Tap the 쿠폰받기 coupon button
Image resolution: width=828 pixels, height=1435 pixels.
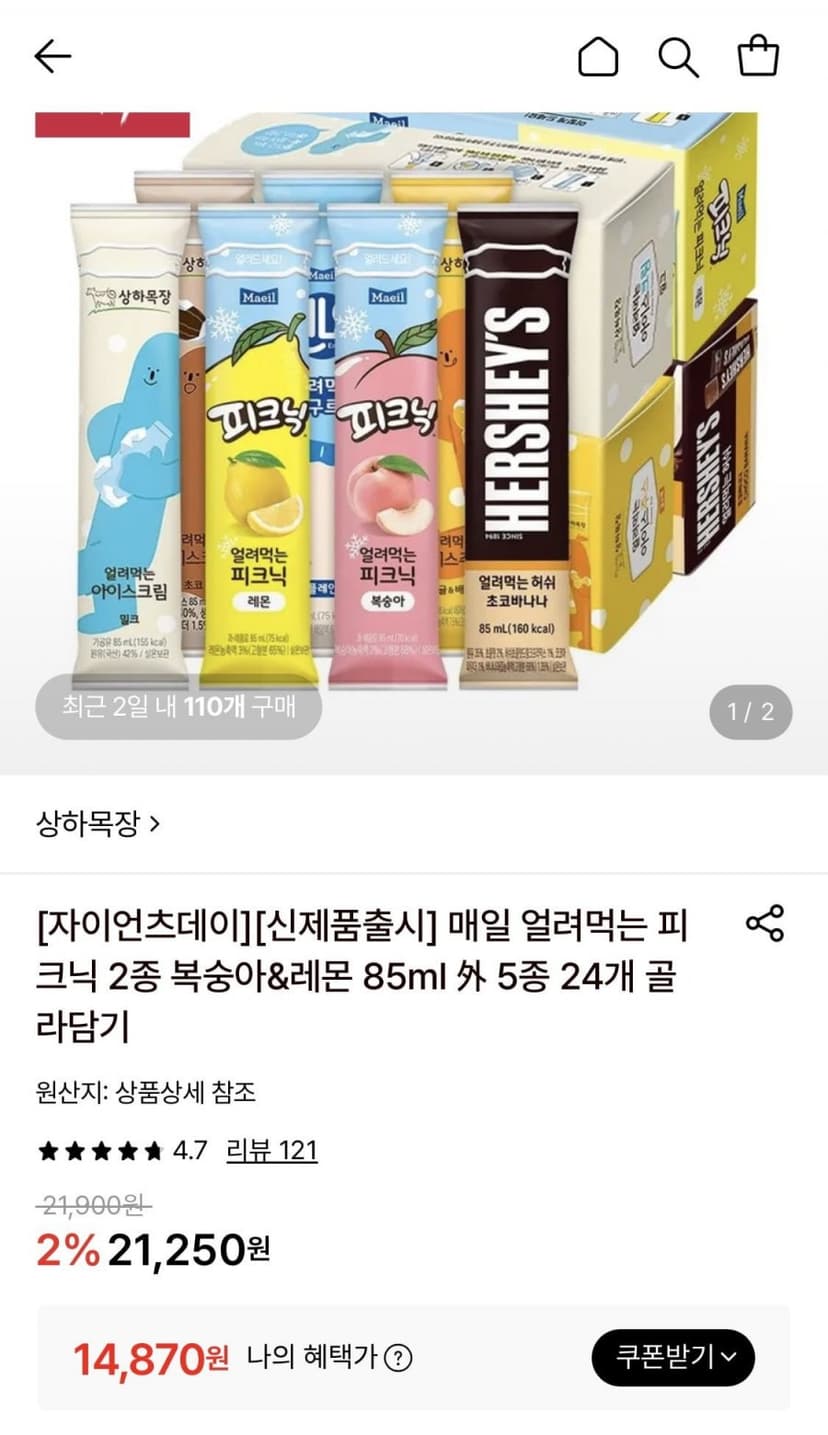point(673,1357)
